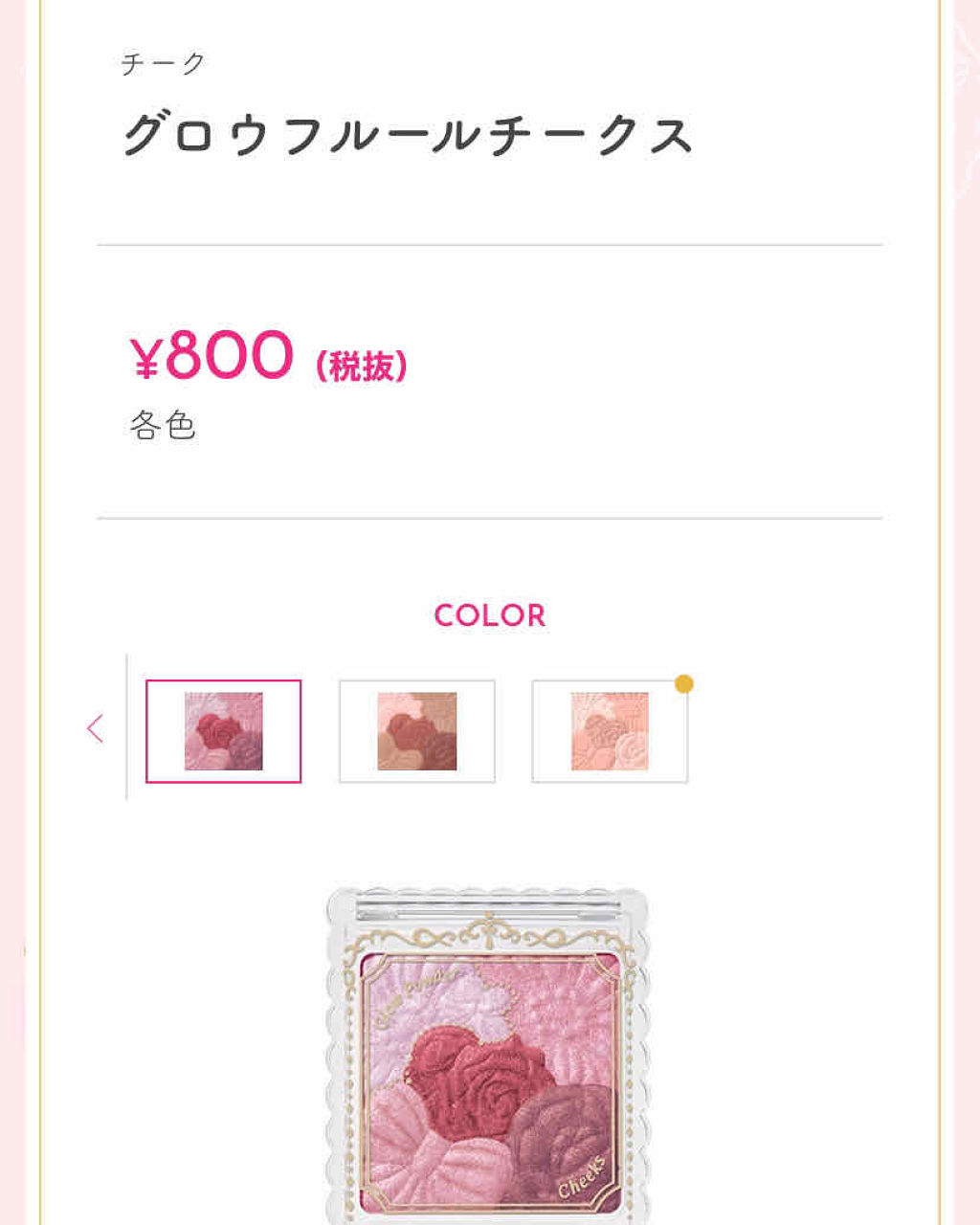Click the グロウフルールチークス product title

(410, 136)
